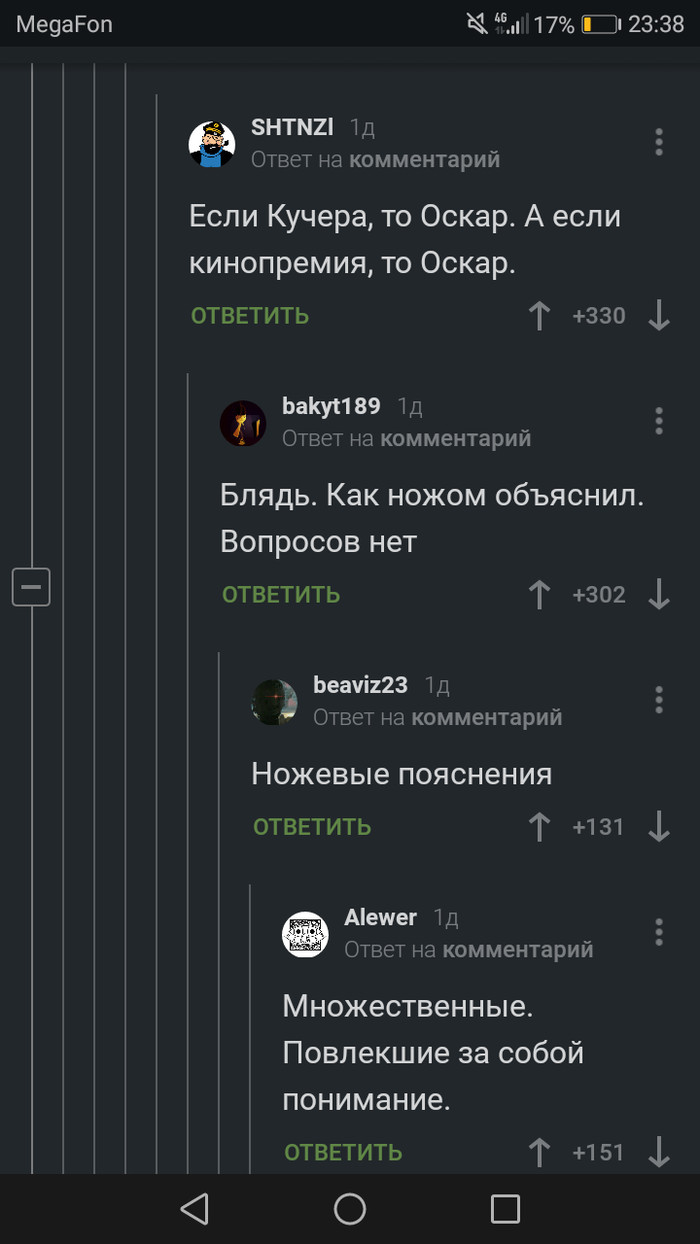Image resolution: width=700 pixels, height=1244 pixels.
Task: Open bakyt189's username link
Action: 331,406
